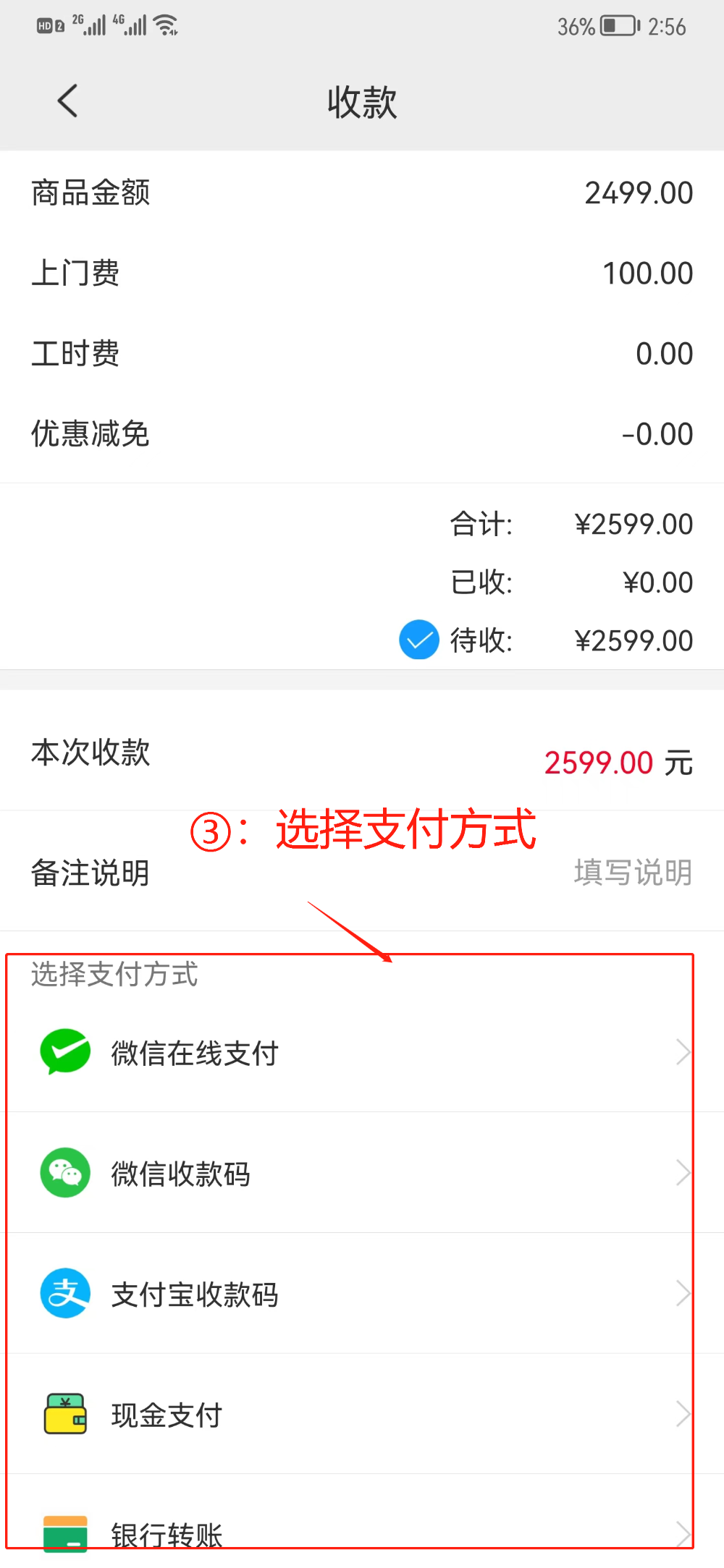This screenshot has width=724, height=1568.
Task: Edit the 本次收款 amount 2599.00
Action: point(599,763)
